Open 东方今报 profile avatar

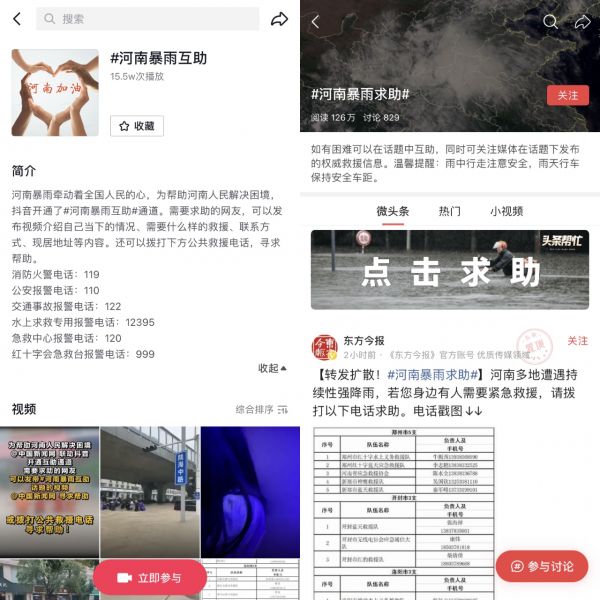click(323, 347)
